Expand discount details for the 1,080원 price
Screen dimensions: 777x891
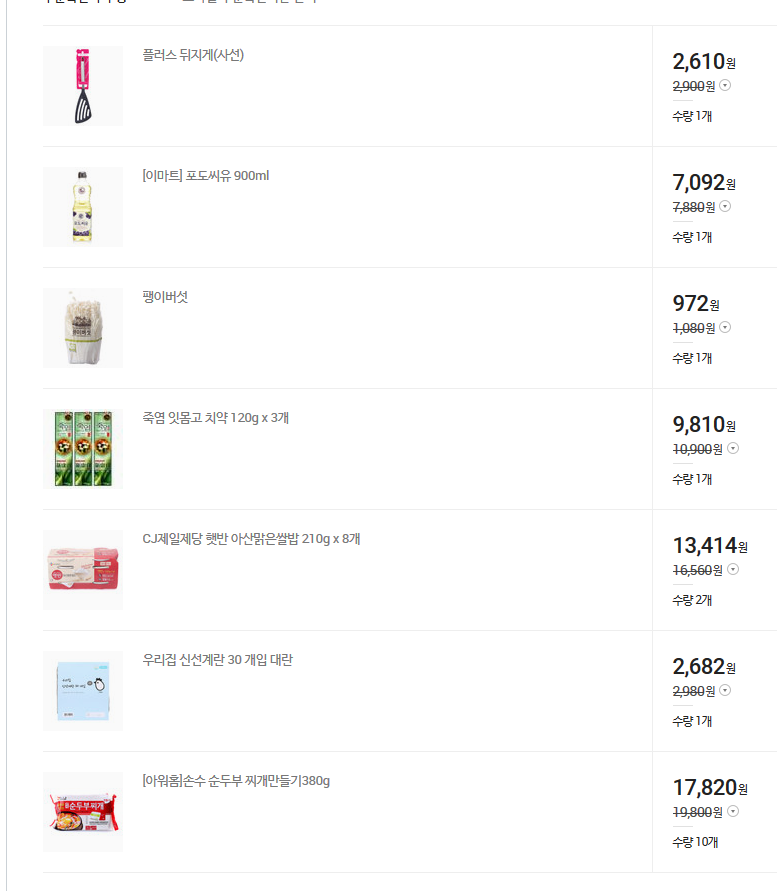[725, 327]
